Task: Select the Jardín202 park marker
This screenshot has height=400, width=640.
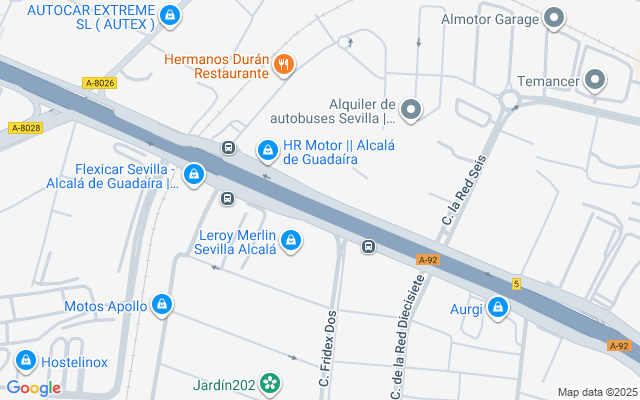Action: pos(270,384)
